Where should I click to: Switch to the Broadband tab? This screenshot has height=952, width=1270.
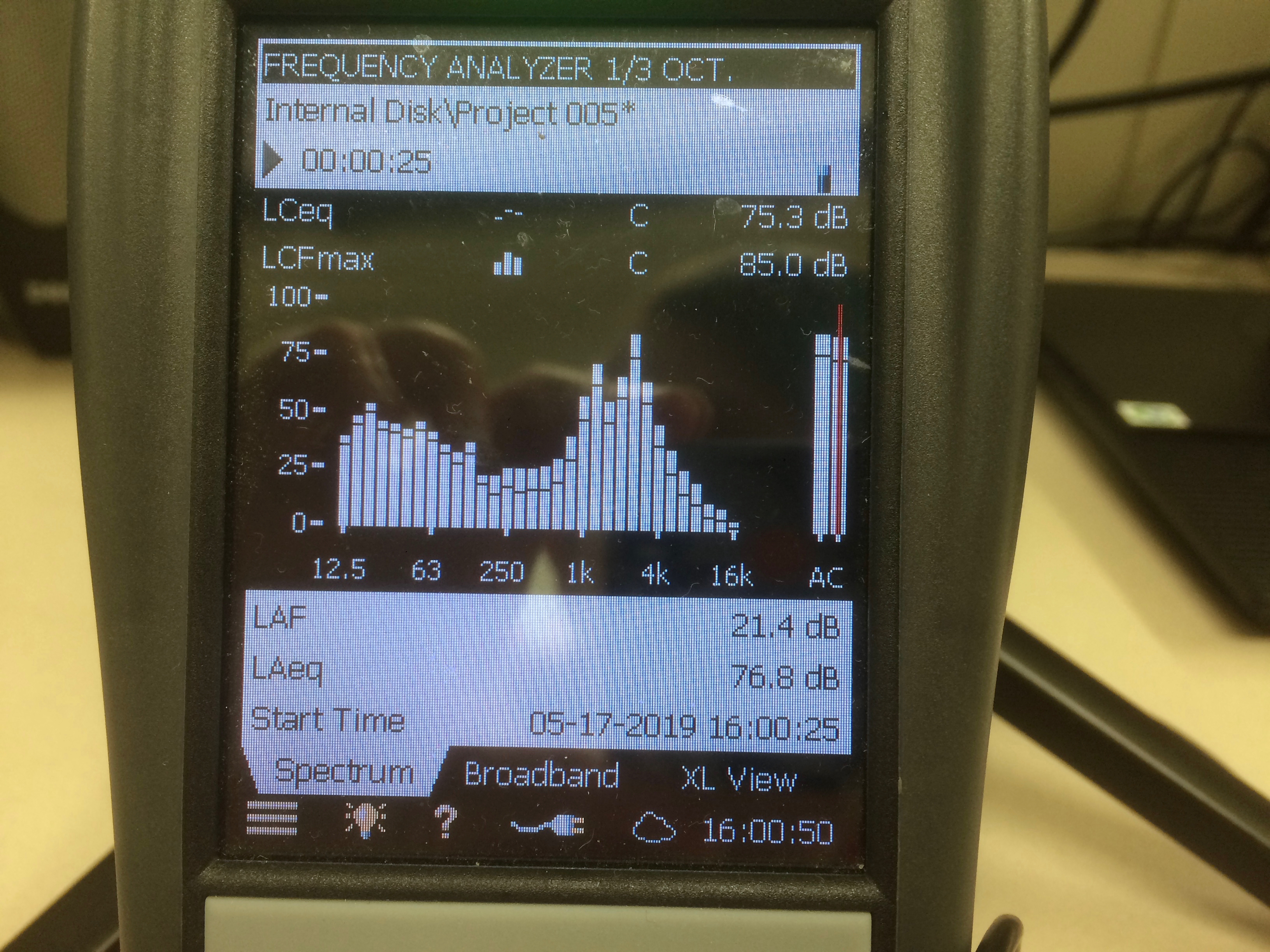pyautogui.click(x=541, y=775)
